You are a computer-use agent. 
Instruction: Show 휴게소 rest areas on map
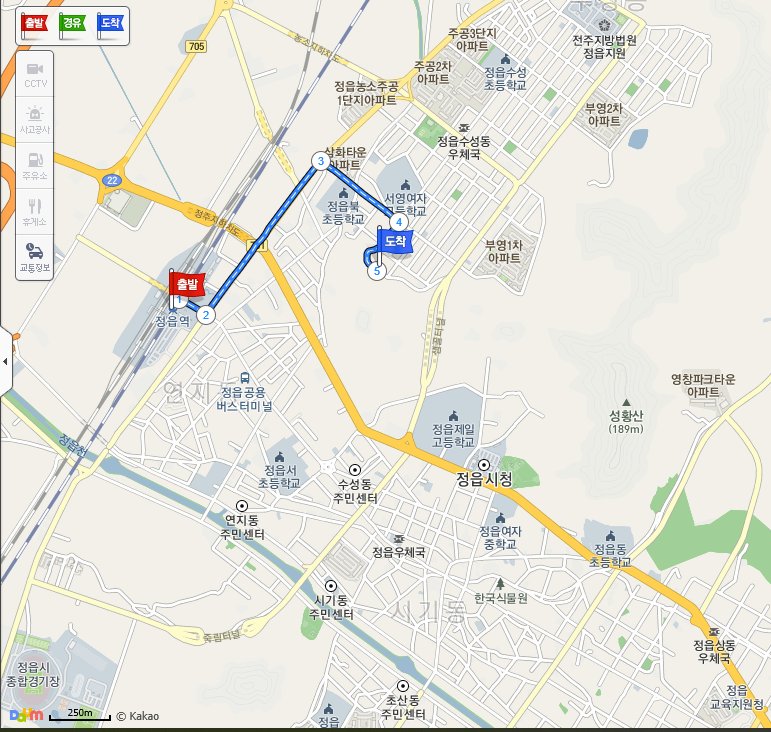tap(35, 211)
